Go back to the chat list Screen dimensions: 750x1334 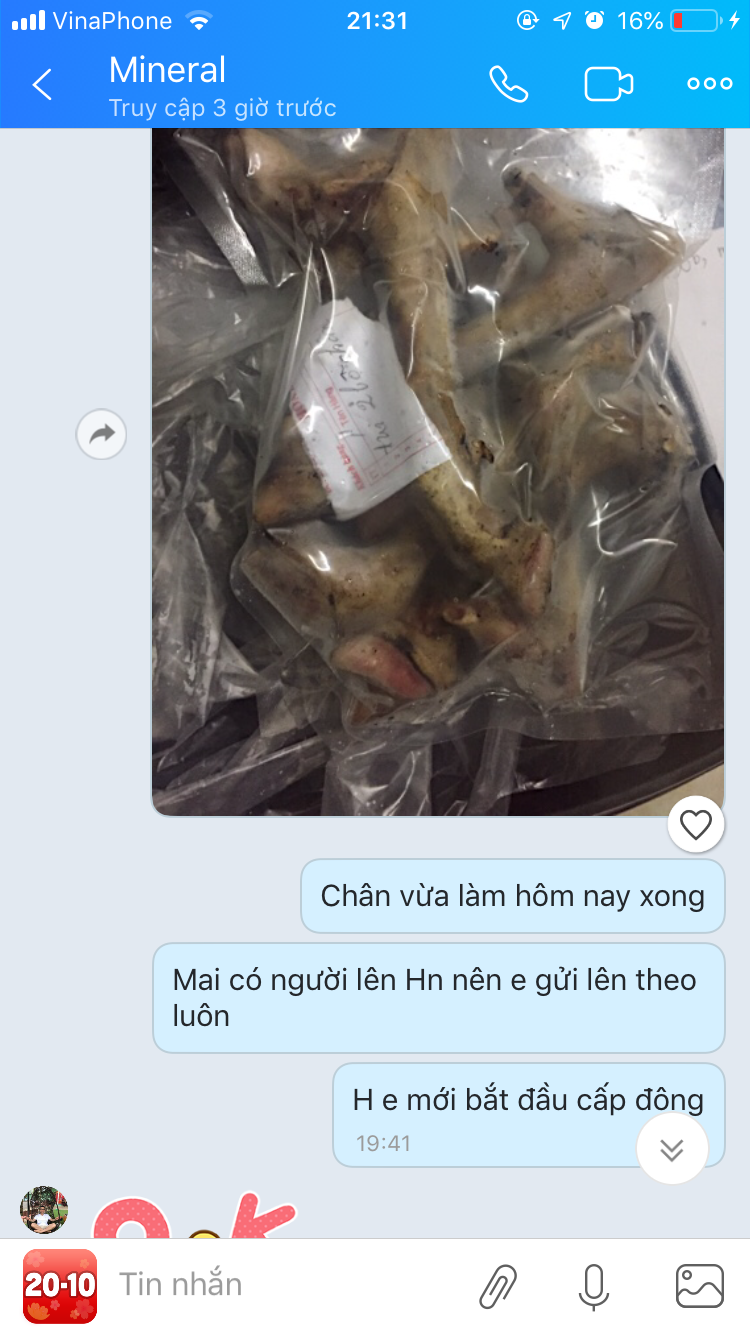42,85
